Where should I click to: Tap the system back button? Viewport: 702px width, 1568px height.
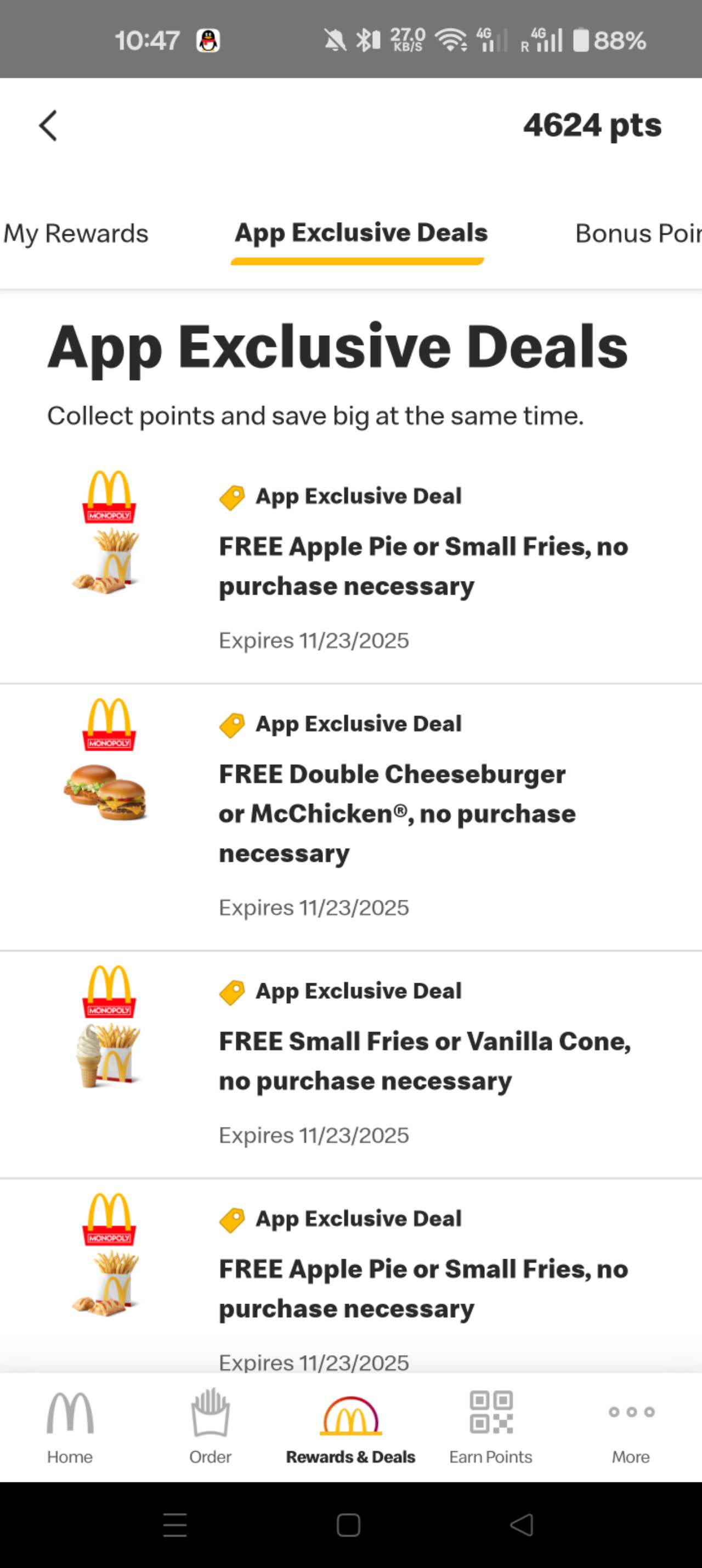(522, 1525)
